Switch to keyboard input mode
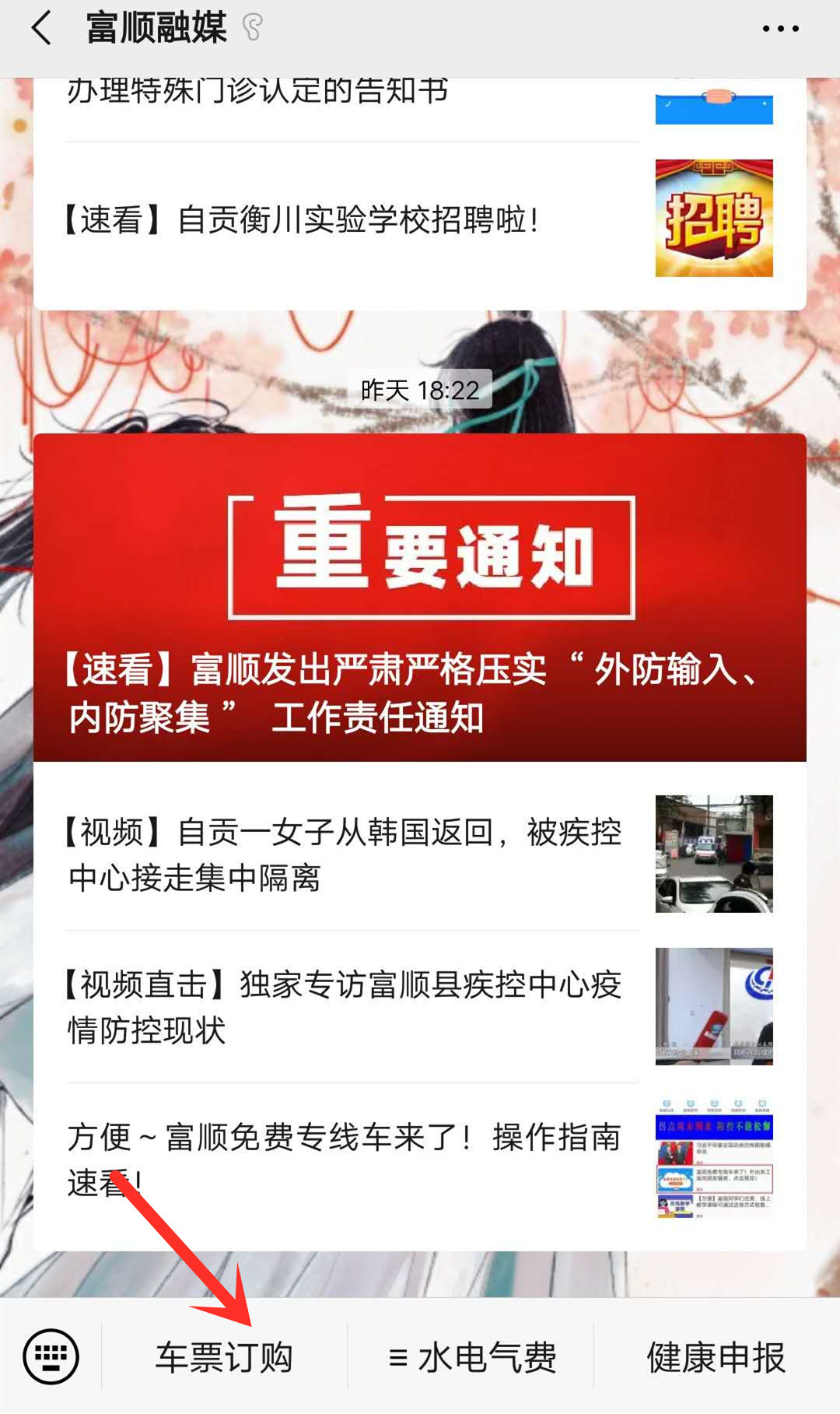Image resolution: width=840 pixels, height=1414 pixels. (x=51, y=1356)
